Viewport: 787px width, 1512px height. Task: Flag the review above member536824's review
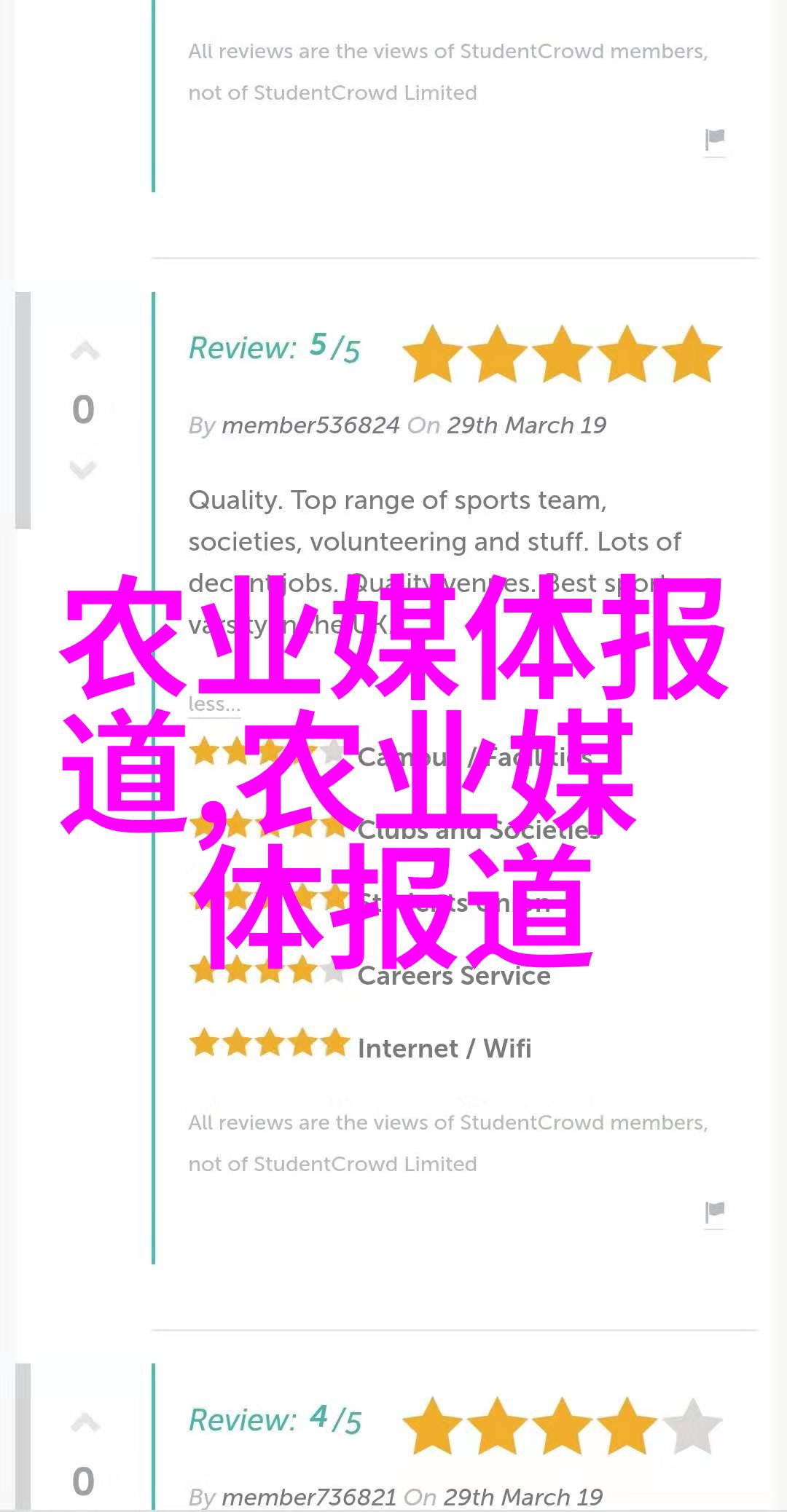(x=715, y=139)
